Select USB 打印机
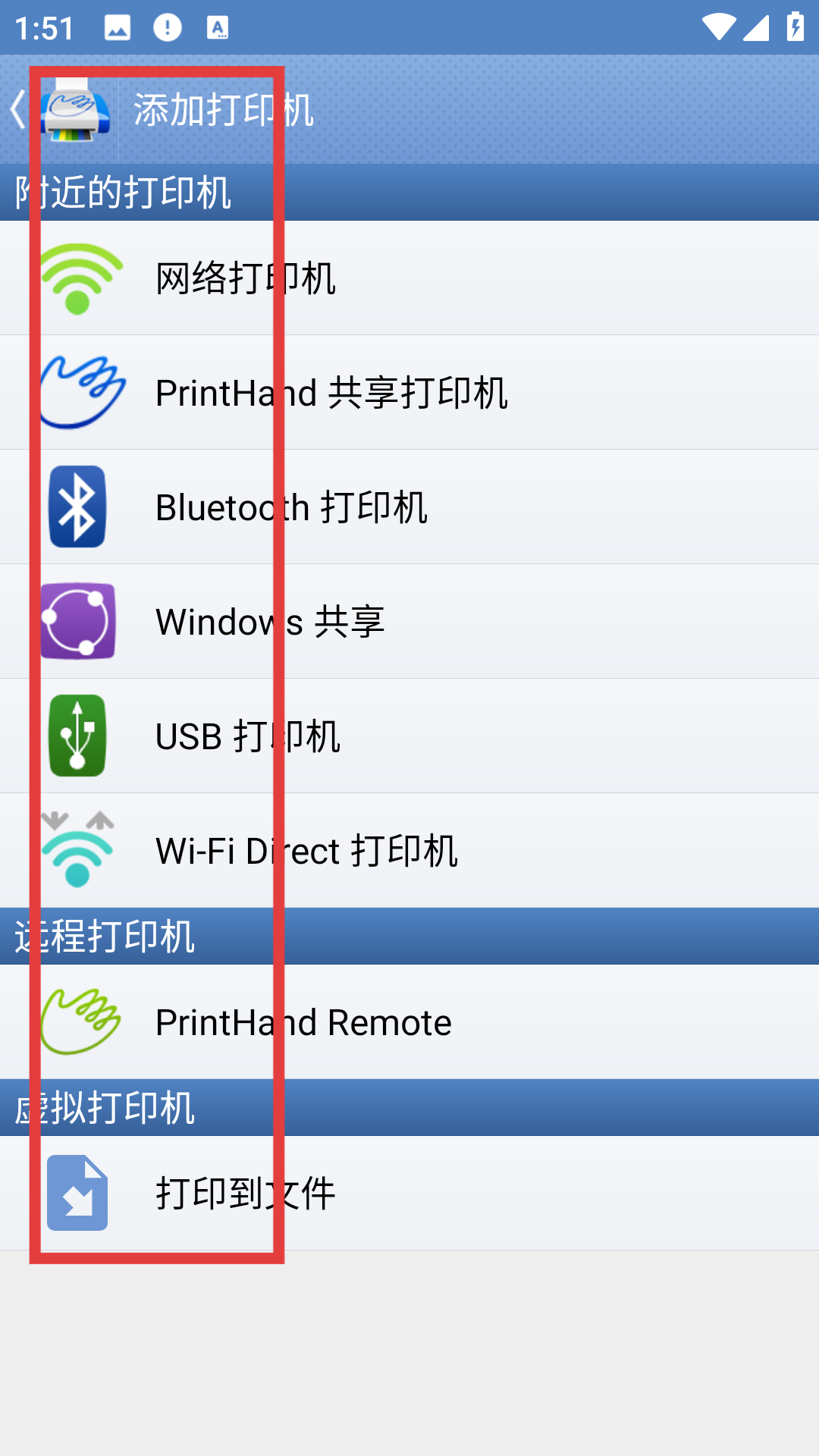819x1456 pixels. click(x=409, y=736)
